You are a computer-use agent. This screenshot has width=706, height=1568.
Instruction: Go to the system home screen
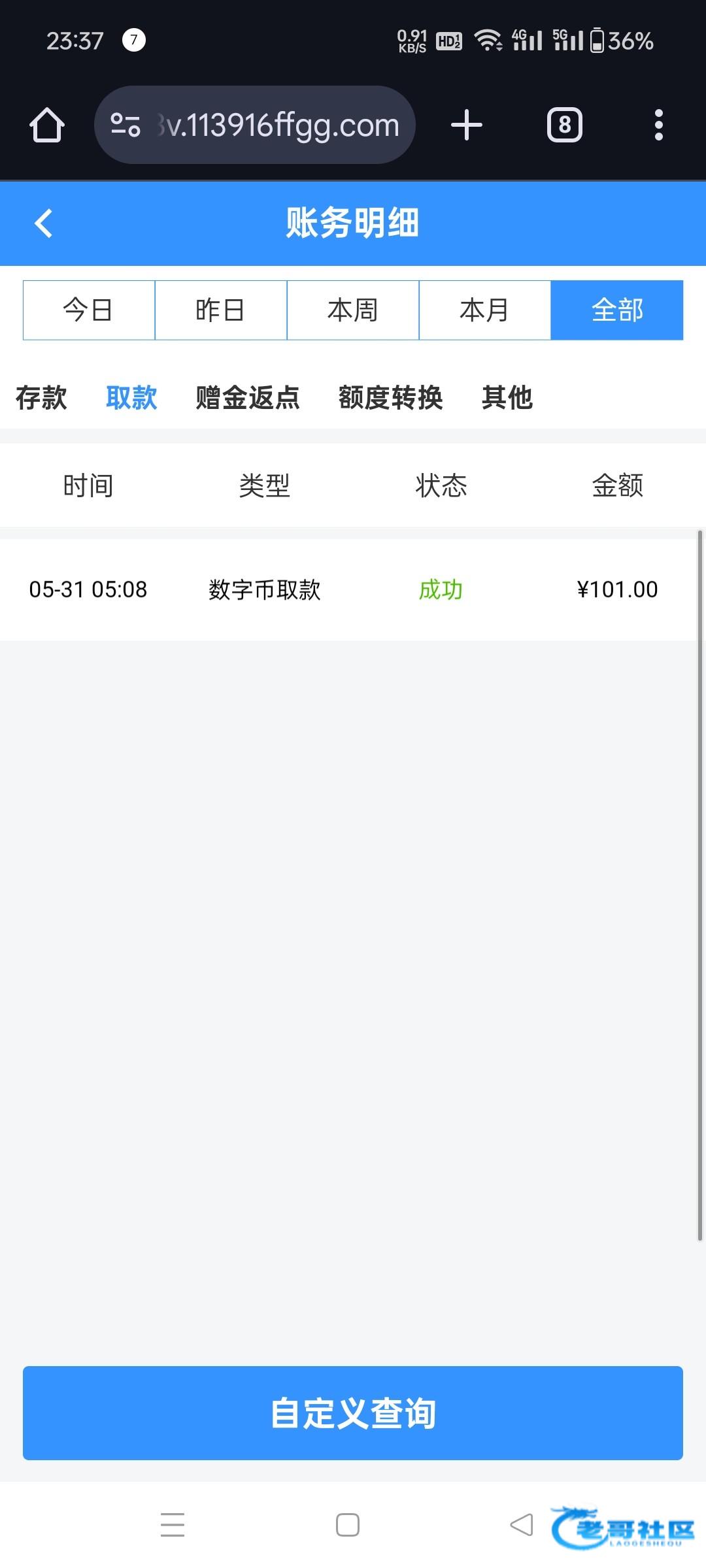348,1525
